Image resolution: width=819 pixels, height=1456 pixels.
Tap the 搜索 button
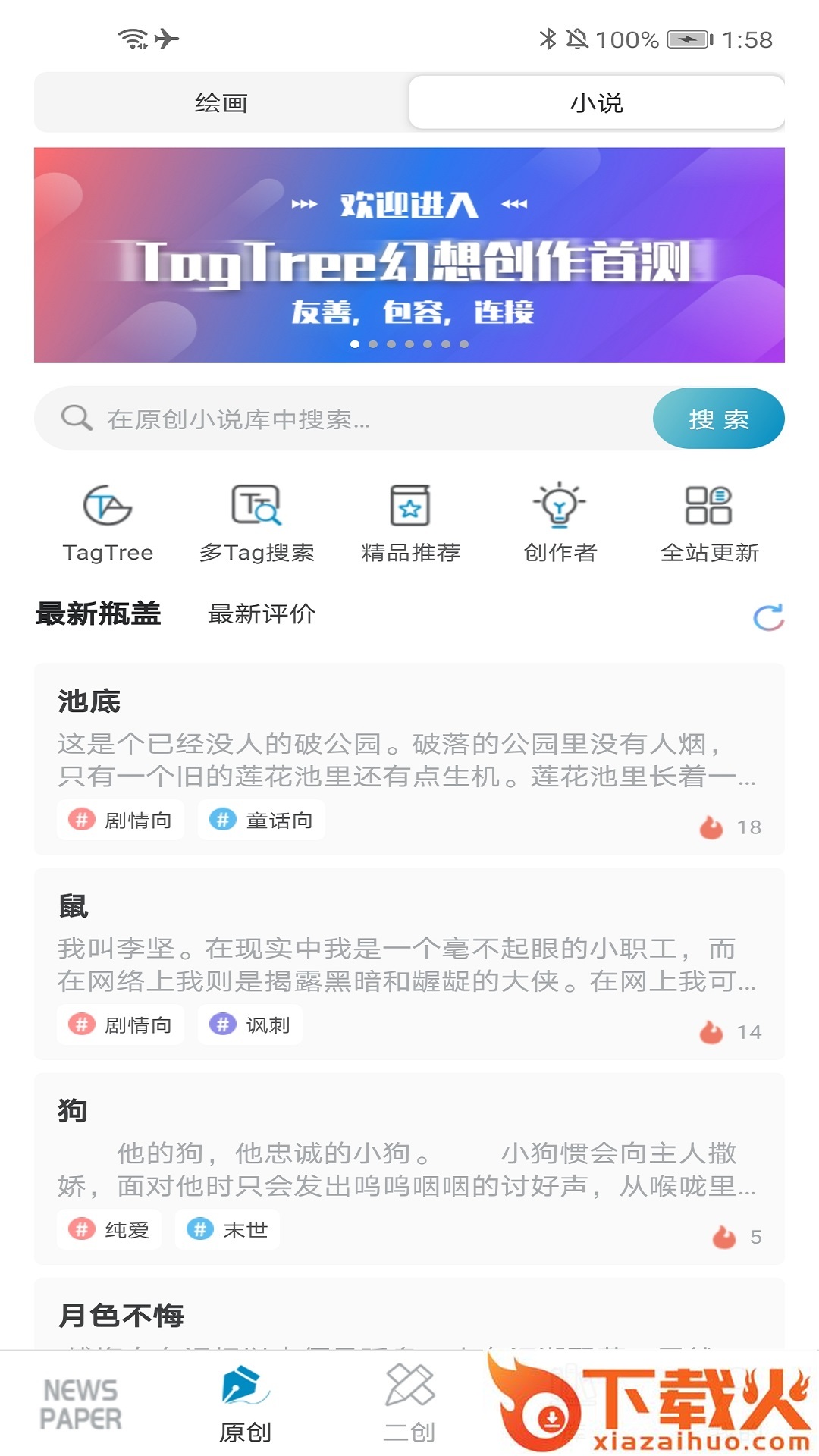point(717,419)
